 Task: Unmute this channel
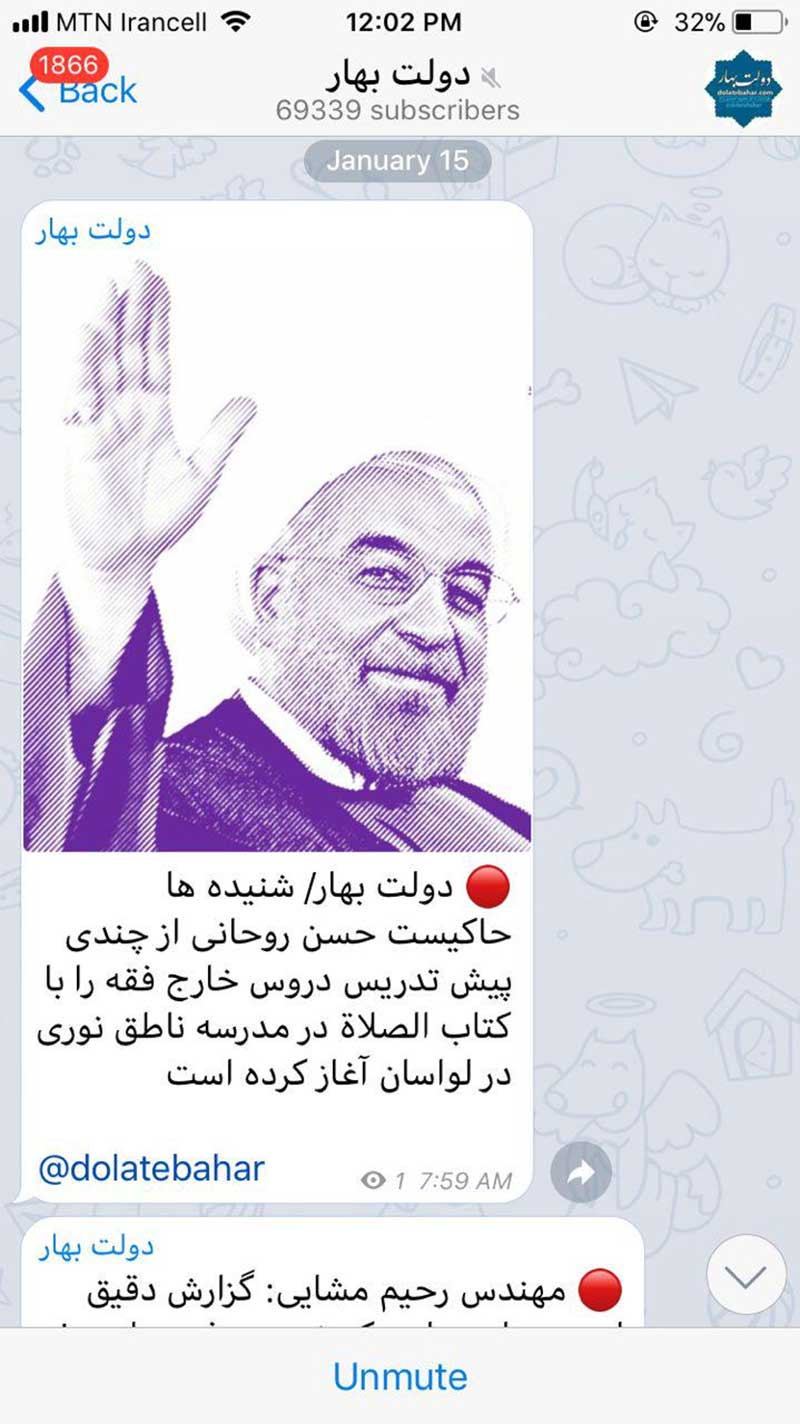tap(400, 1376)
